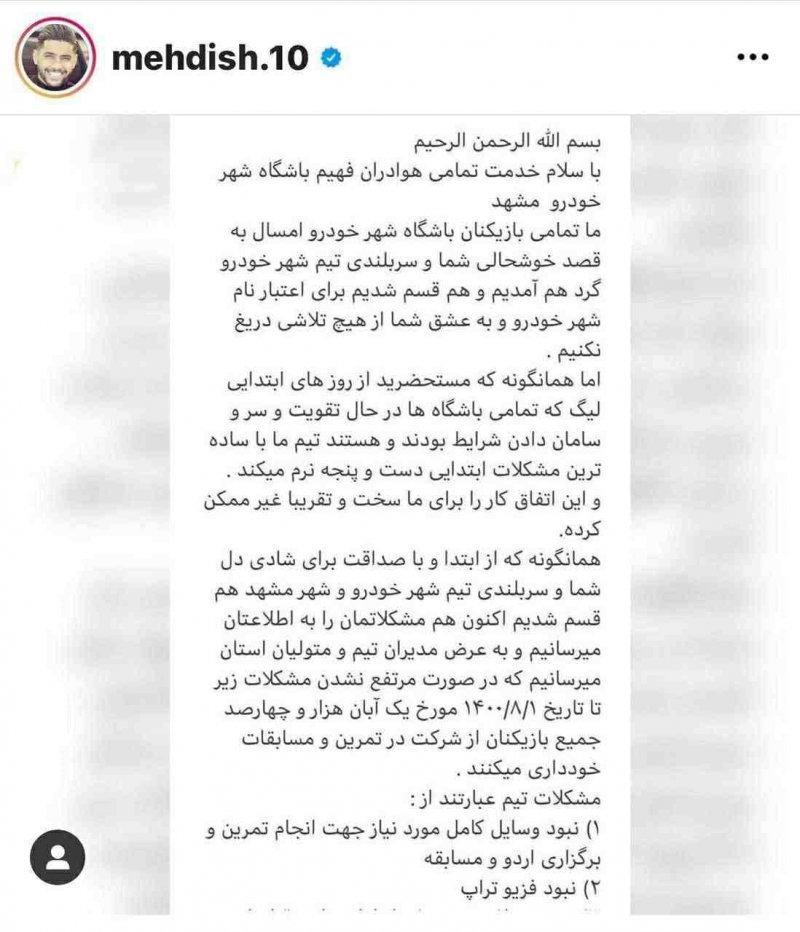The width and height of the screenshot is (800, 932).
Task: Open mehdish.10's profile picture
Action: click(x=55, y=58)
